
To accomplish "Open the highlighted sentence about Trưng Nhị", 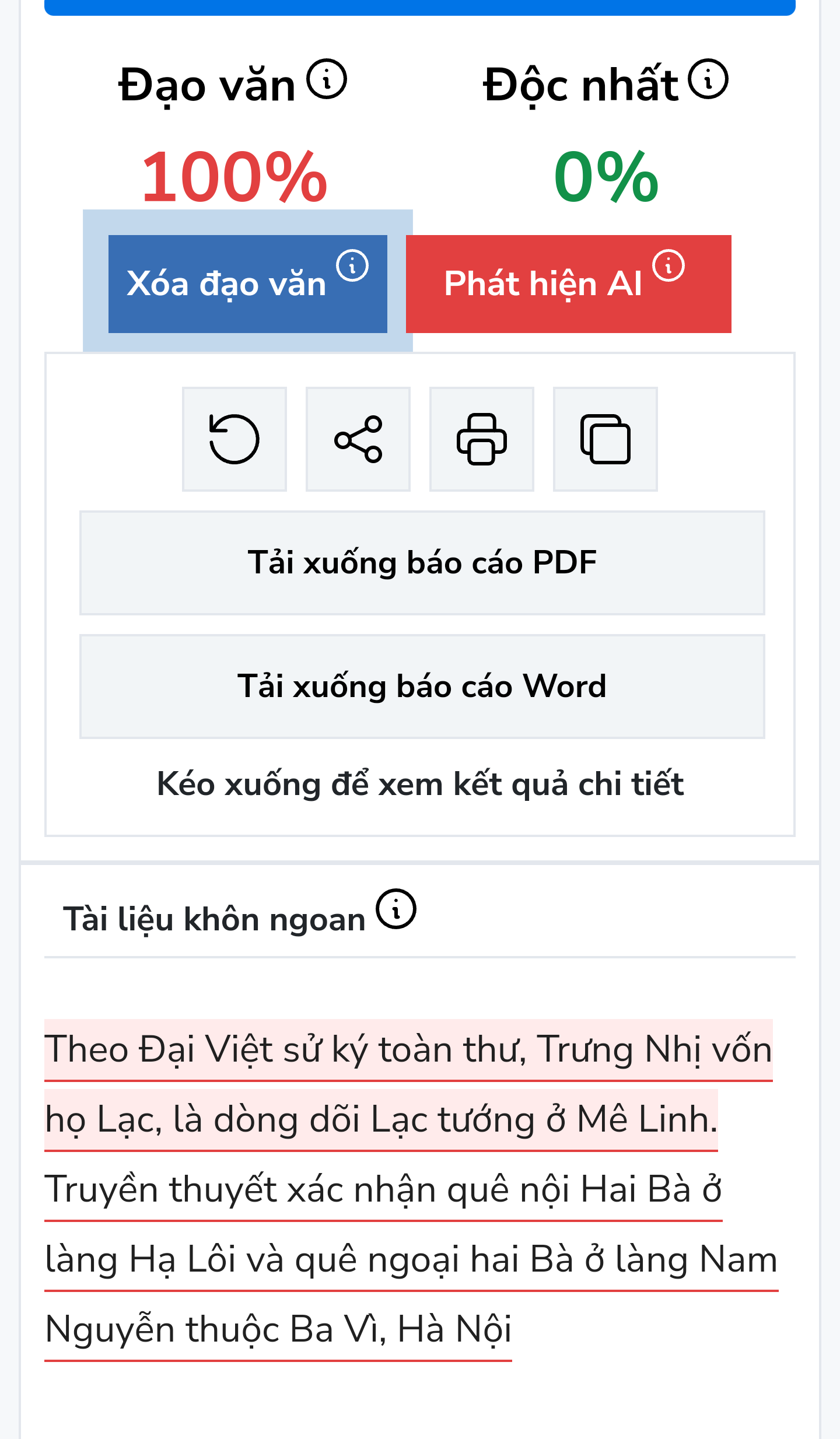I will click(x=408, y=1050).
